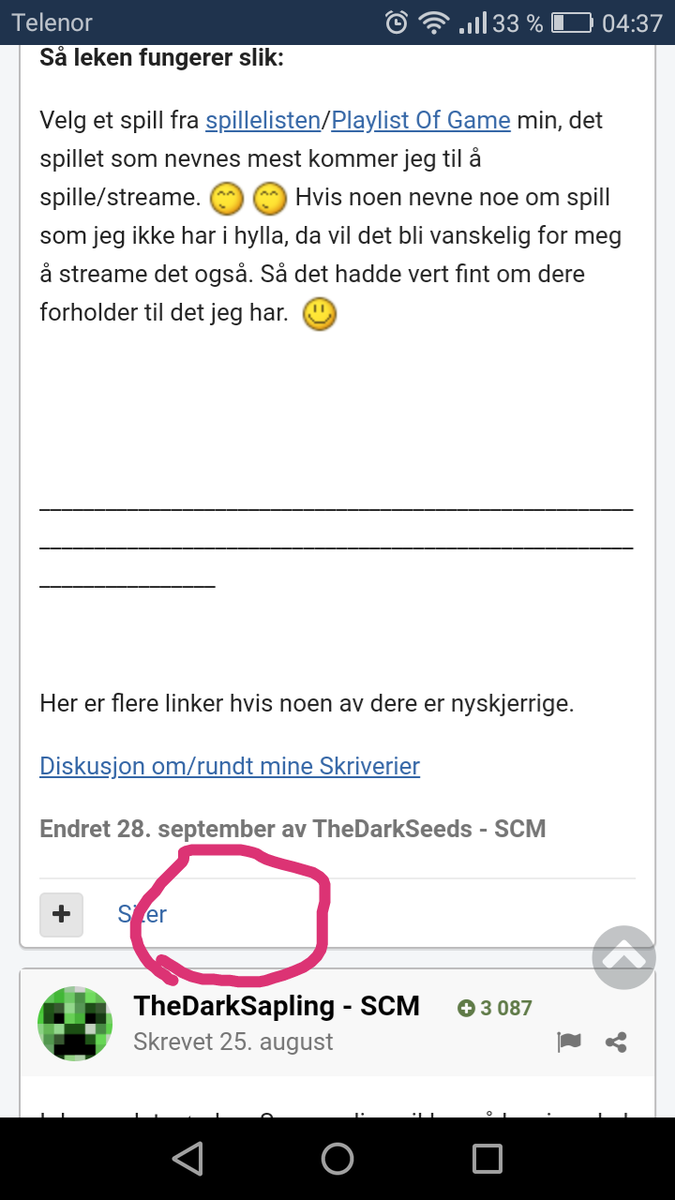The image size is (675, 1200).
Task: Tap the plus multiquote button
Action: pyautogui.click(x=62, y=913)
